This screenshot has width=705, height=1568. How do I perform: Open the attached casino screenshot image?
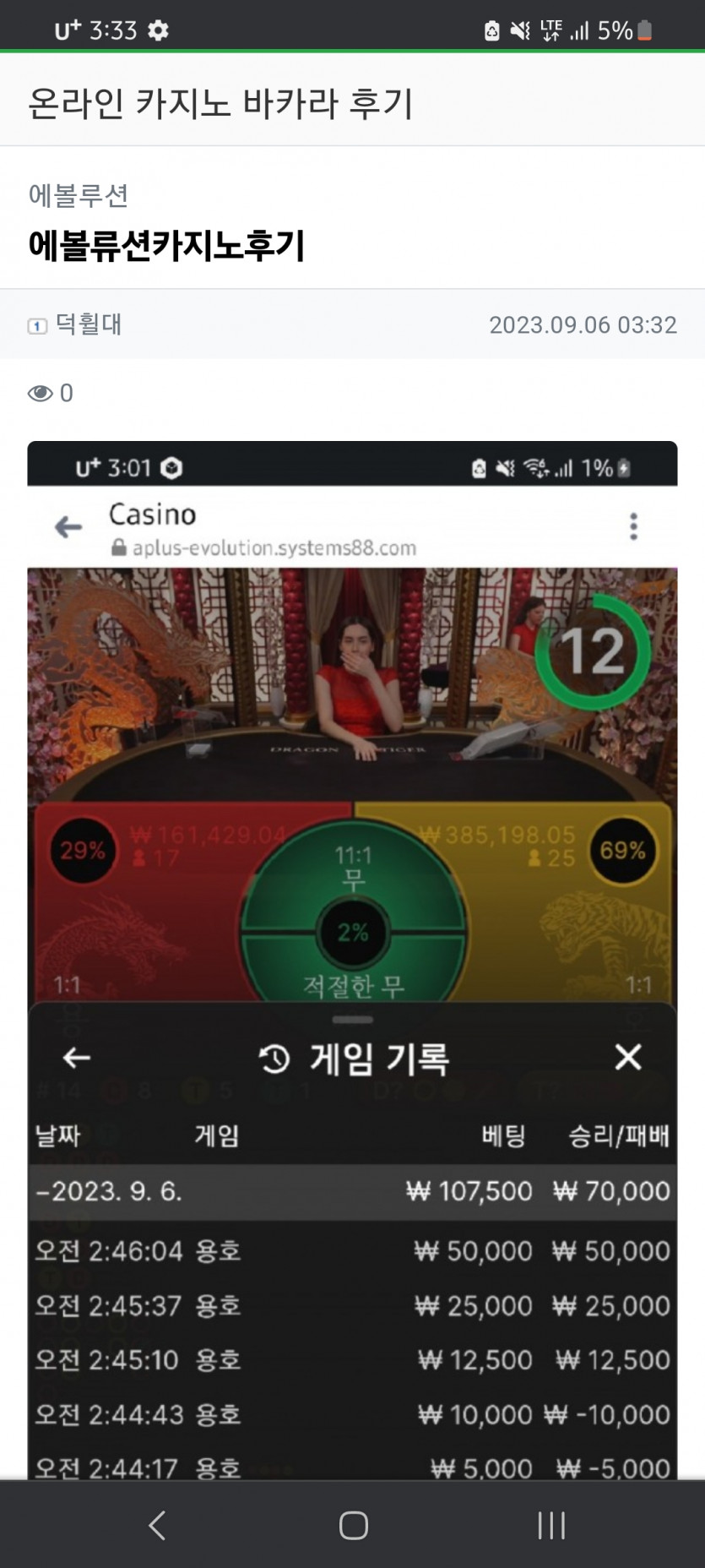point(352,960)
